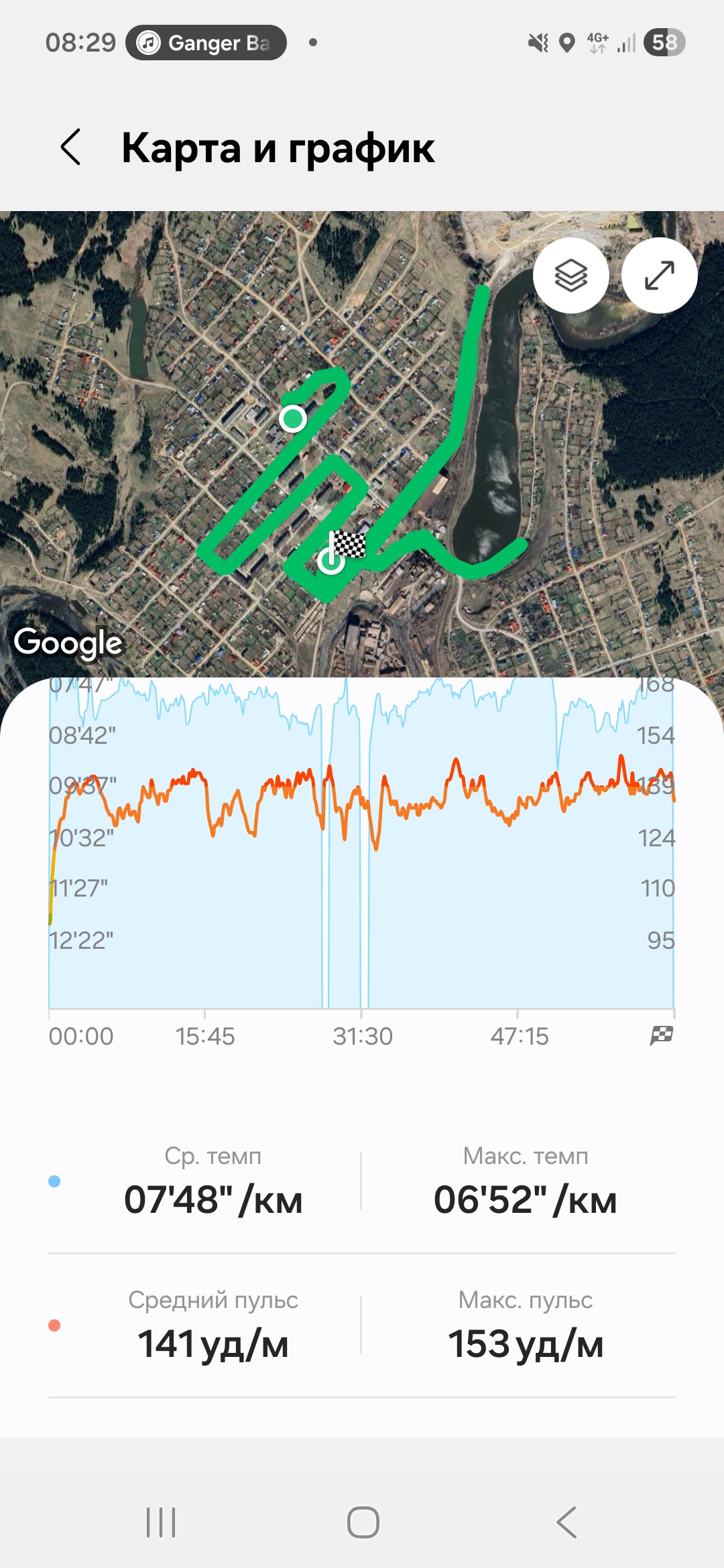This screenshot has width=724, height=1568.
Task: Open the Ganger Ba music pill
Action: click(x=206, y=43)
